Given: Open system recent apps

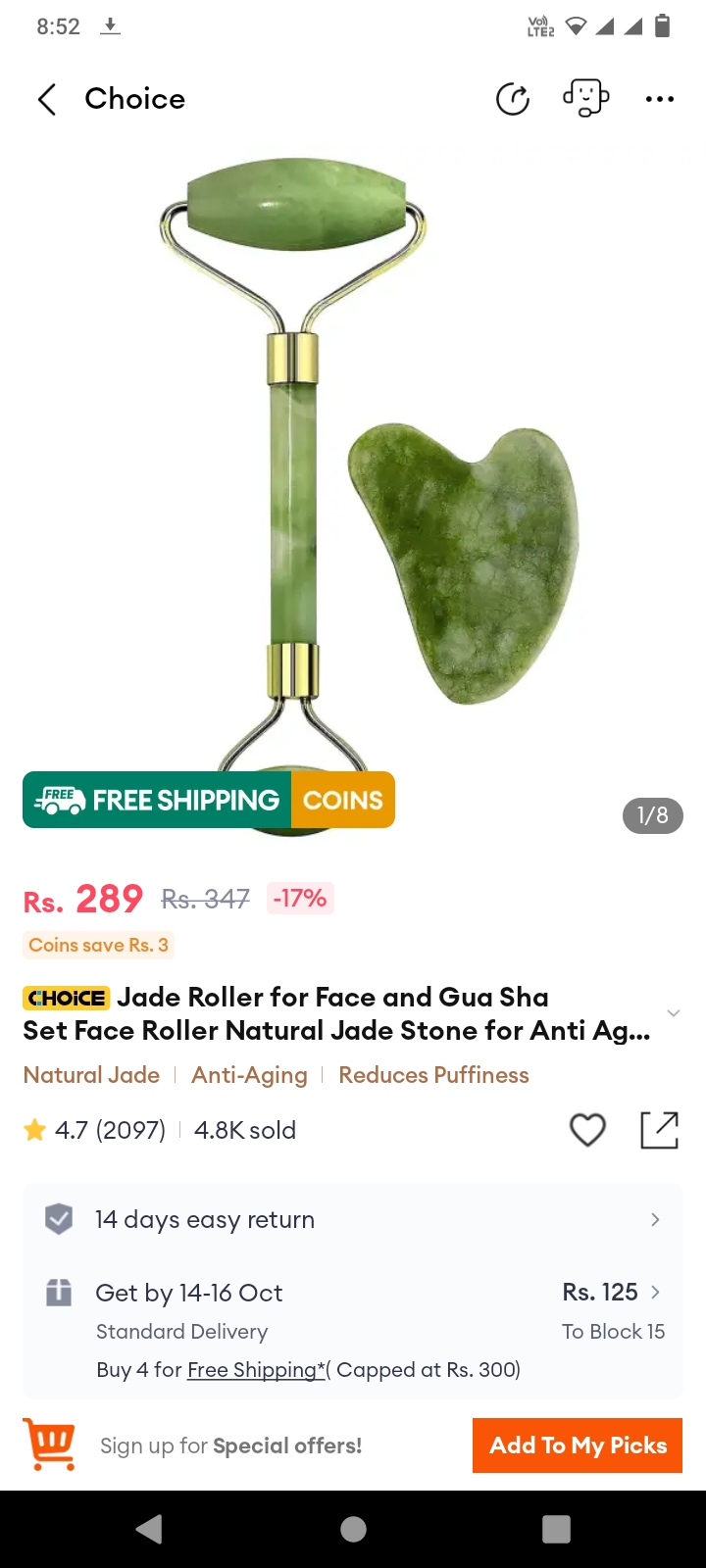Looking at the screenshot, I should [x=556, y=1529].
